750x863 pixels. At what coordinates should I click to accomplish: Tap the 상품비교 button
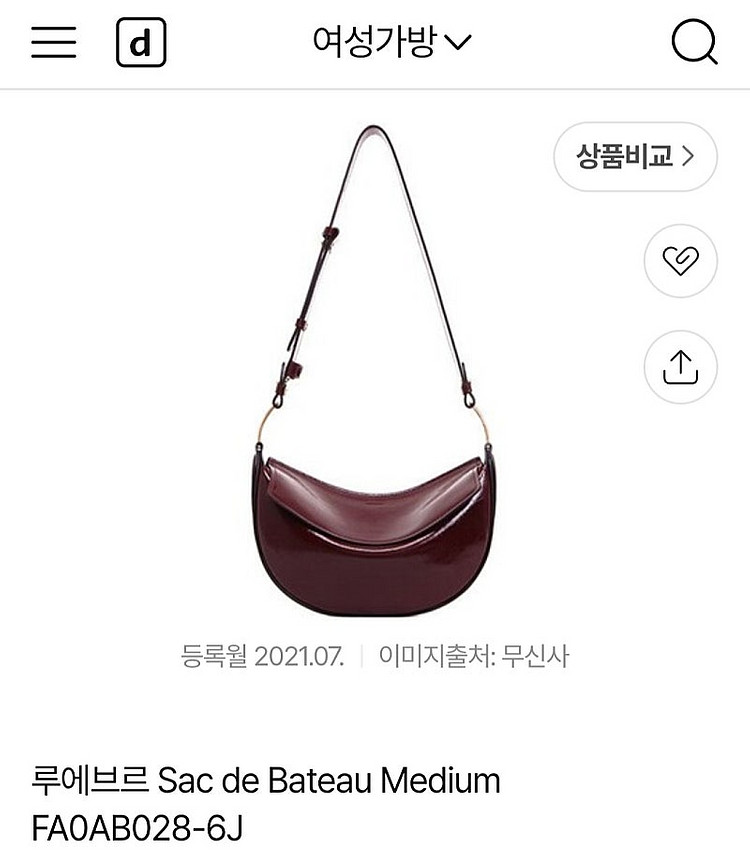pos(635,157)
